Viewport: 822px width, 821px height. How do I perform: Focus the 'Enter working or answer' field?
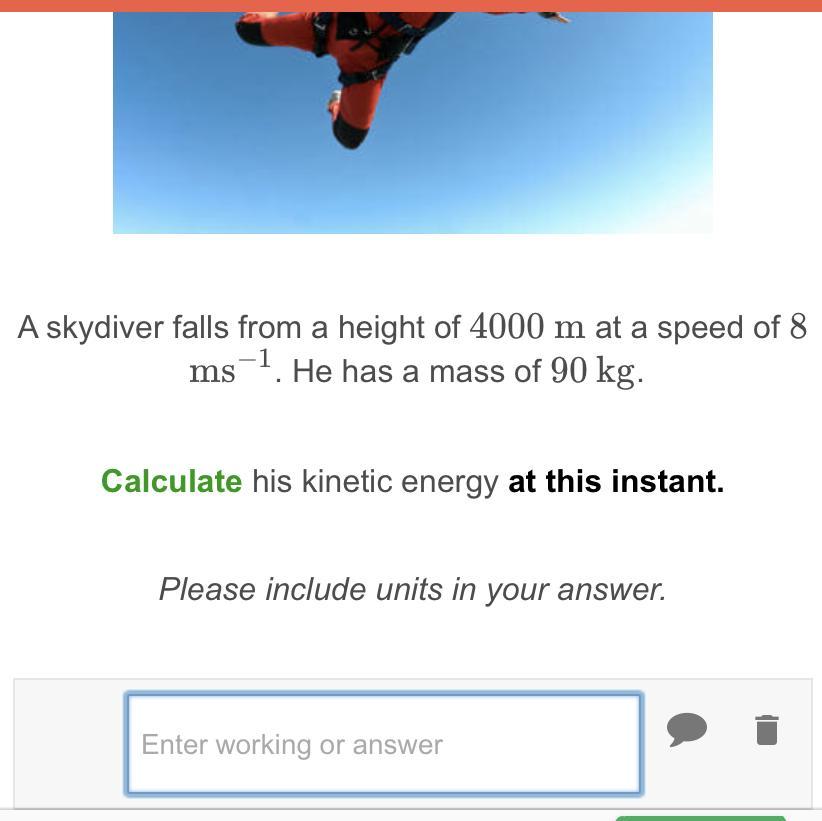[x=383, y=744]
